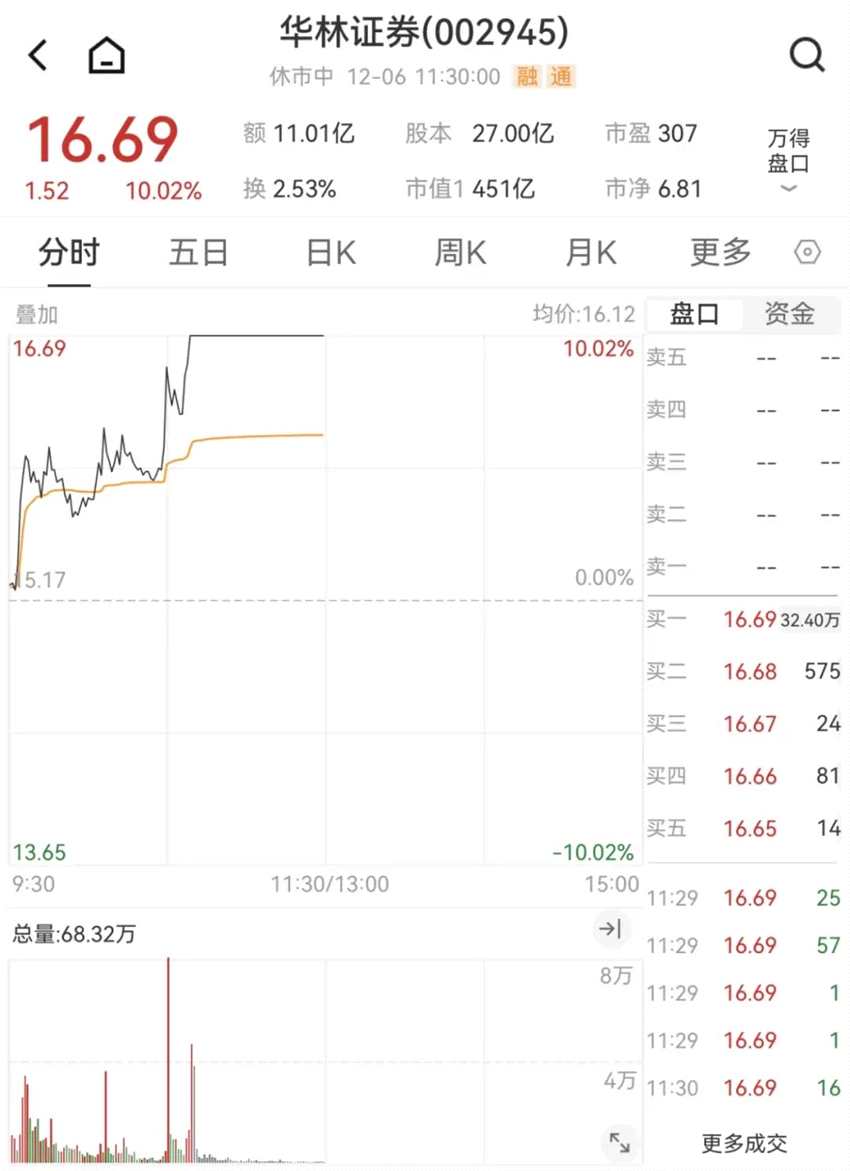Viewport: 850px width, 1171px height.
Task: Switch to the 五日 chart tab
Action: pos(198,253)
